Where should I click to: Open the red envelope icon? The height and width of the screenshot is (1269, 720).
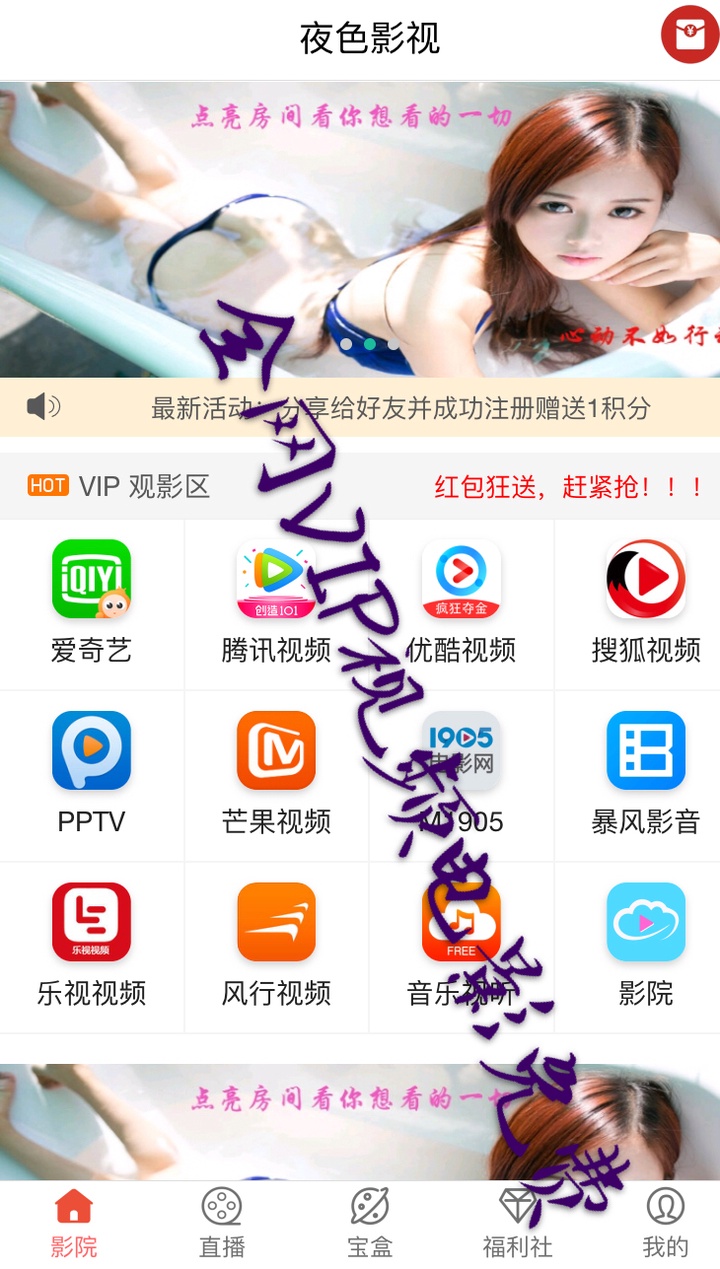(690, 35)
